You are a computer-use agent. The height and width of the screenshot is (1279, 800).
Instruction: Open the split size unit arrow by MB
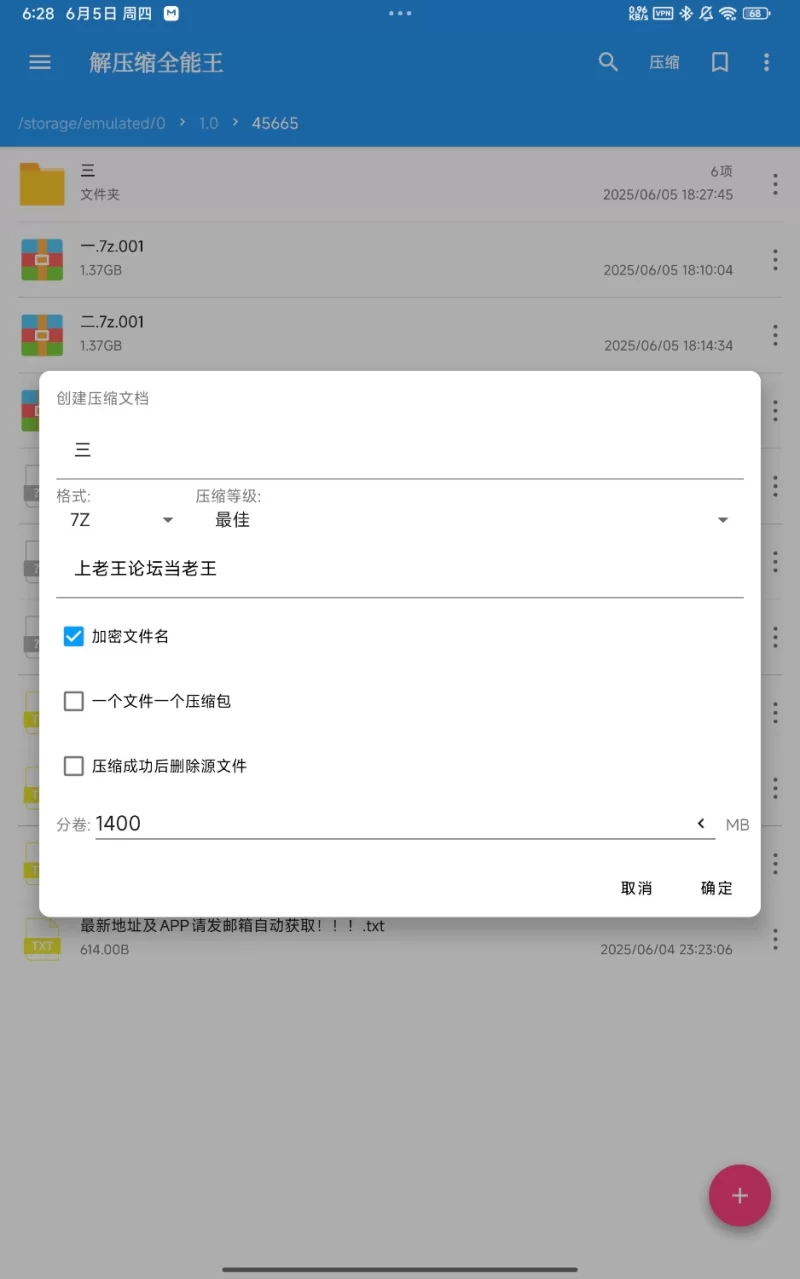[701, 824]
